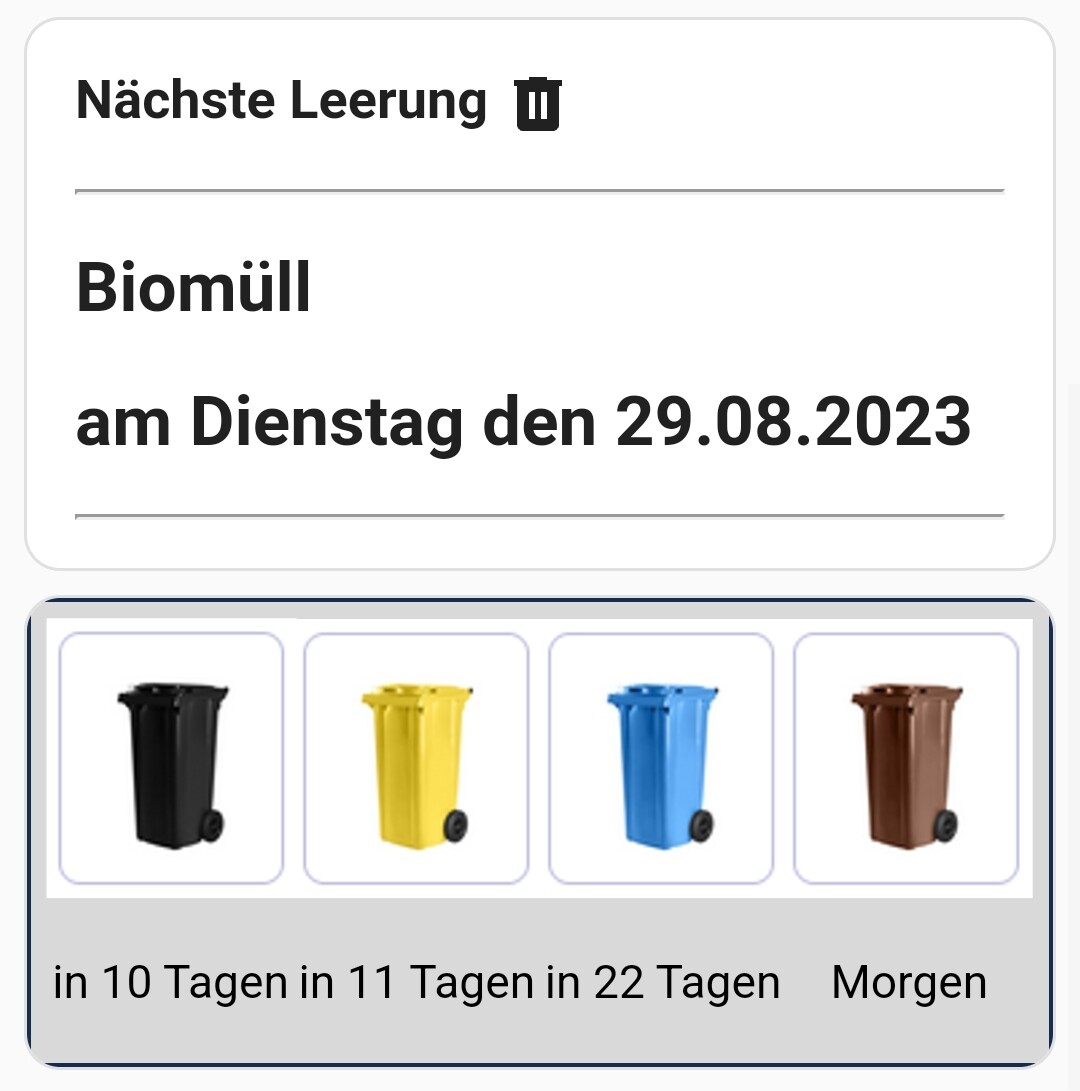The height and width of the screenshot is (1091, 1080).
Task: Open the Nächste Leerung card
Action: pyautogui.click(x=540, y=293)
